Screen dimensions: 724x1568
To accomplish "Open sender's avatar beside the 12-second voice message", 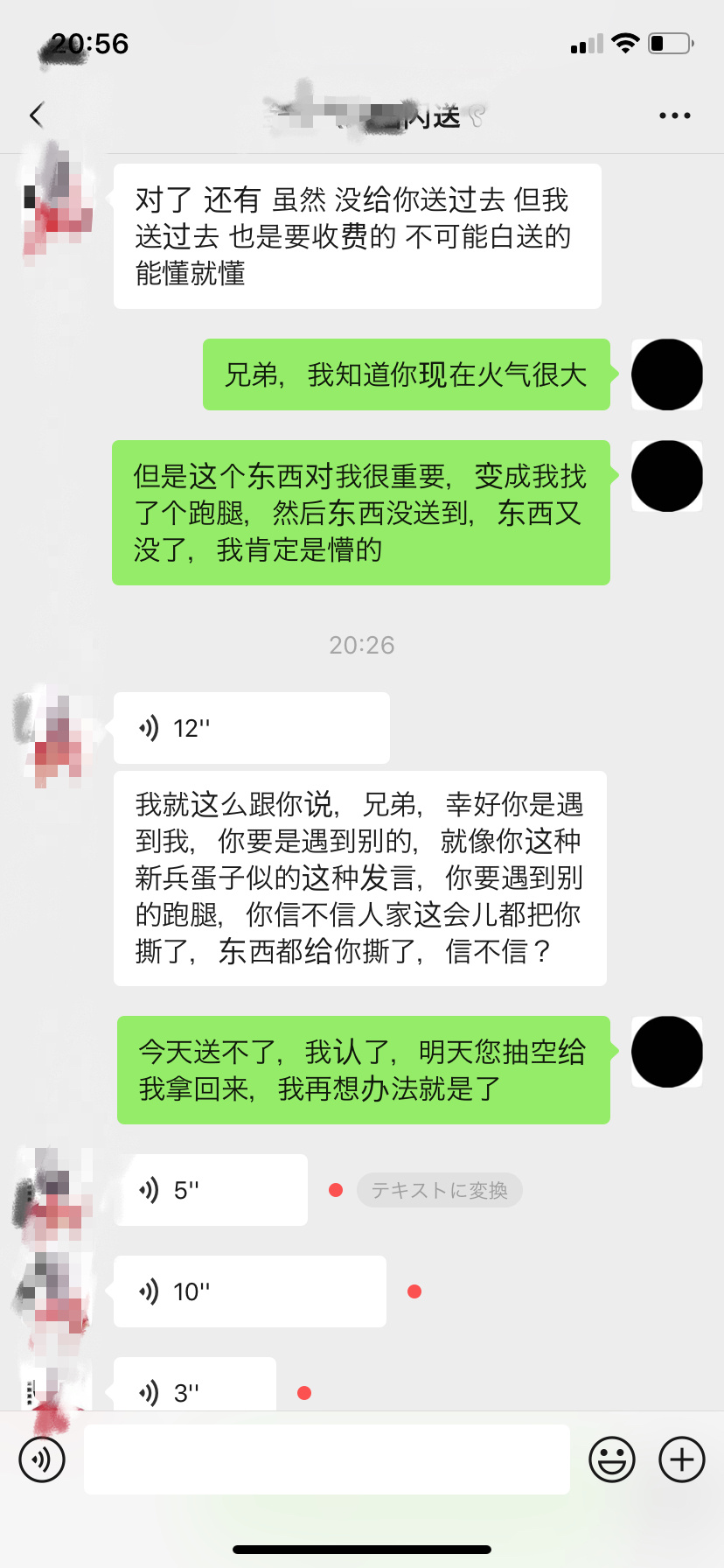I will click(x=54, y=733).
